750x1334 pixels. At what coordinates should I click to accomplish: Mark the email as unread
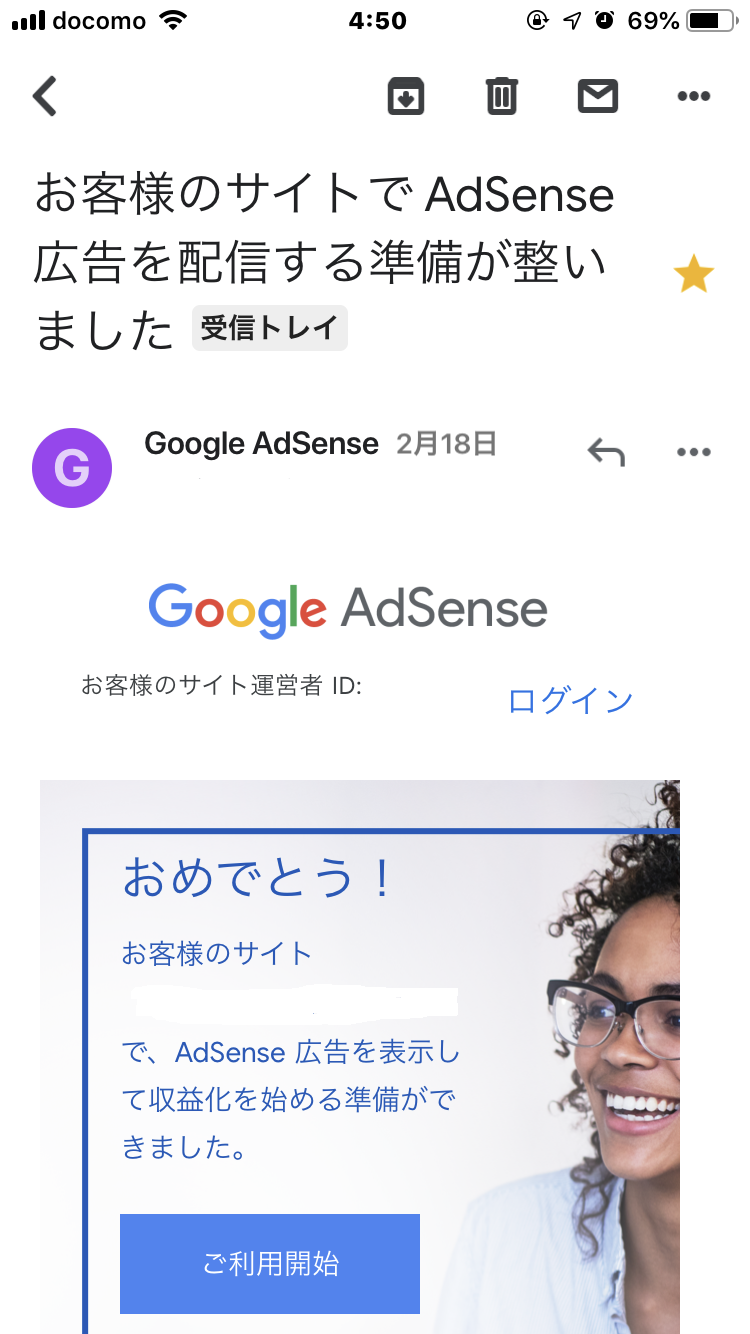click(x=598, y=96)
